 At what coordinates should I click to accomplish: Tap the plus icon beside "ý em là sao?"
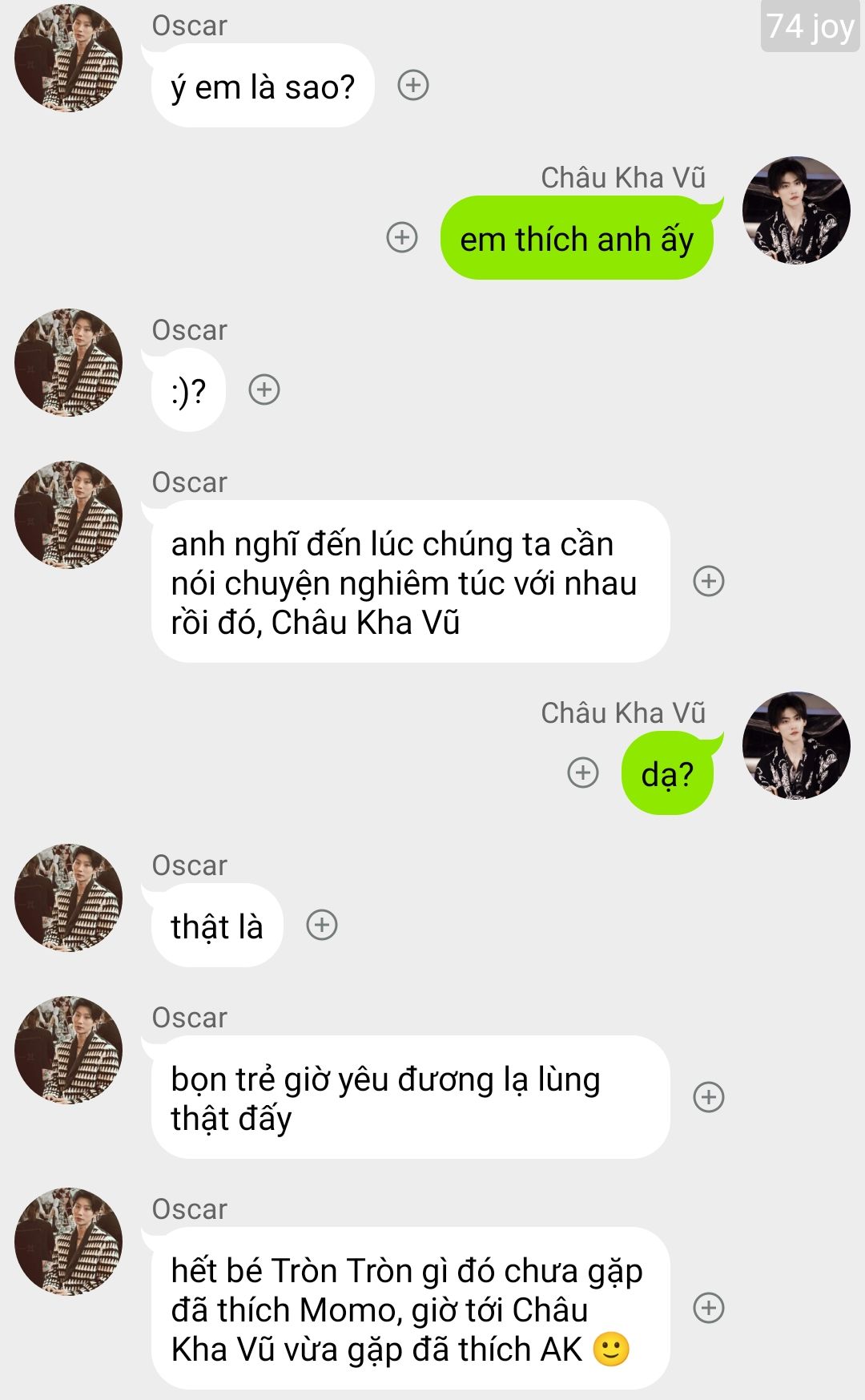(413, 85)
